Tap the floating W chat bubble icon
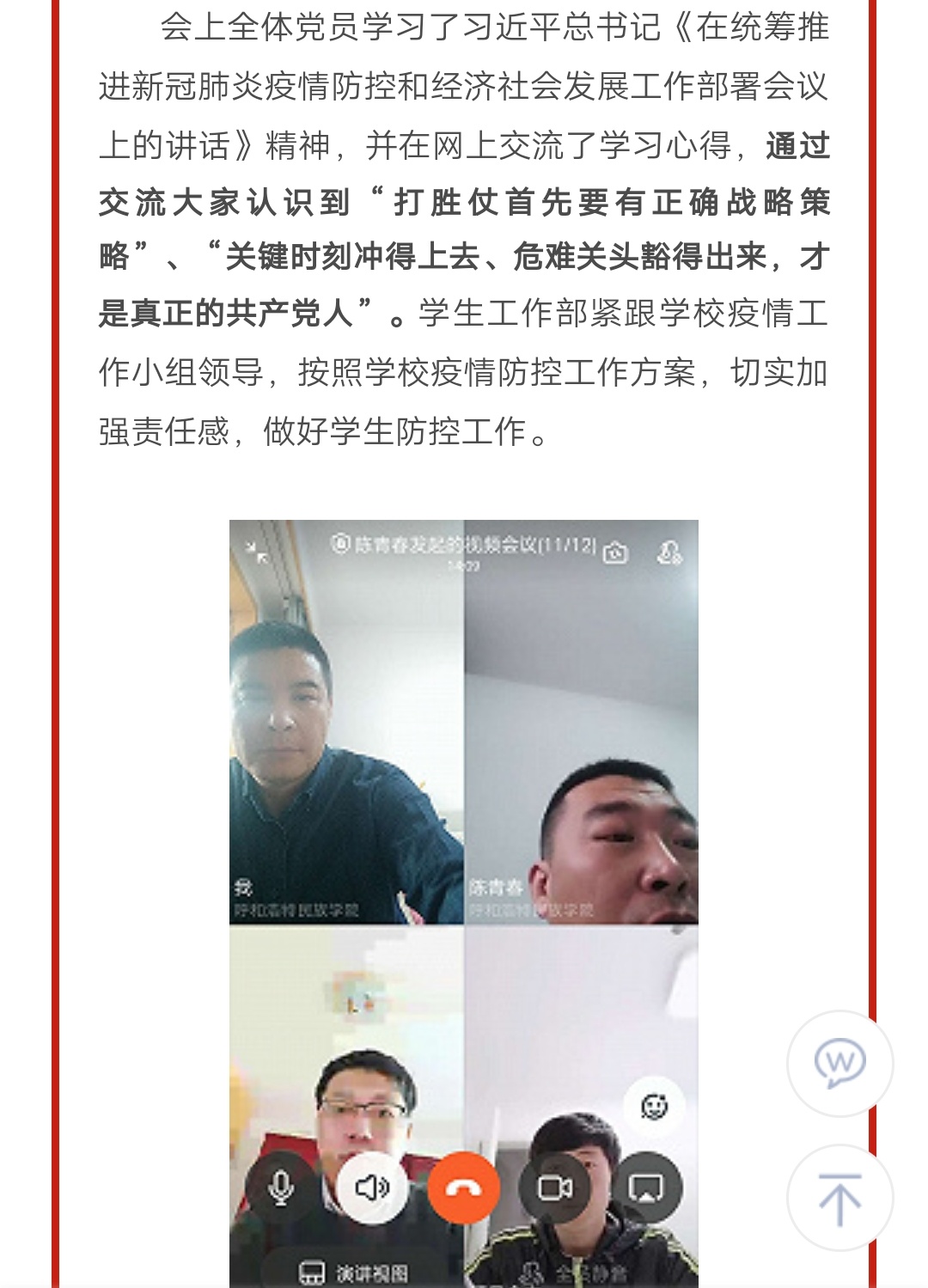 pyautogui.click(x=839, y=1063)
